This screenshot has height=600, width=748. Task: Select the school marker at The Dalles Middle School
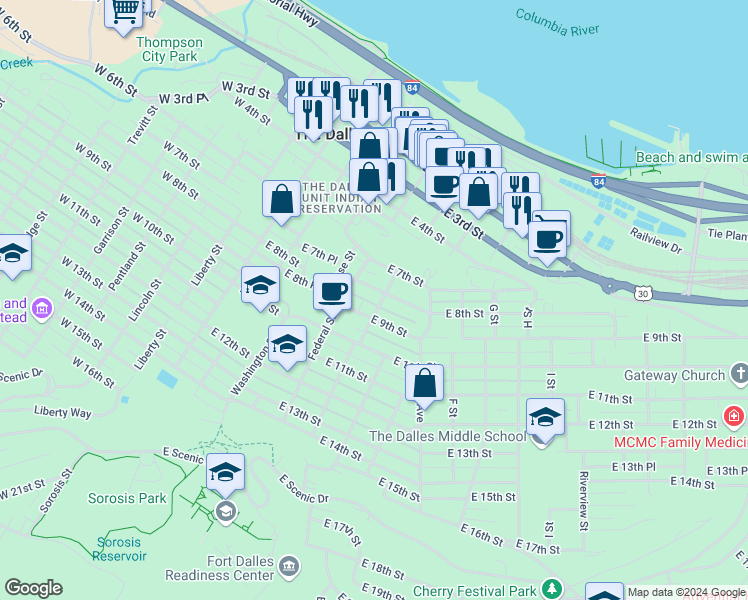click(x=545, y=416)
